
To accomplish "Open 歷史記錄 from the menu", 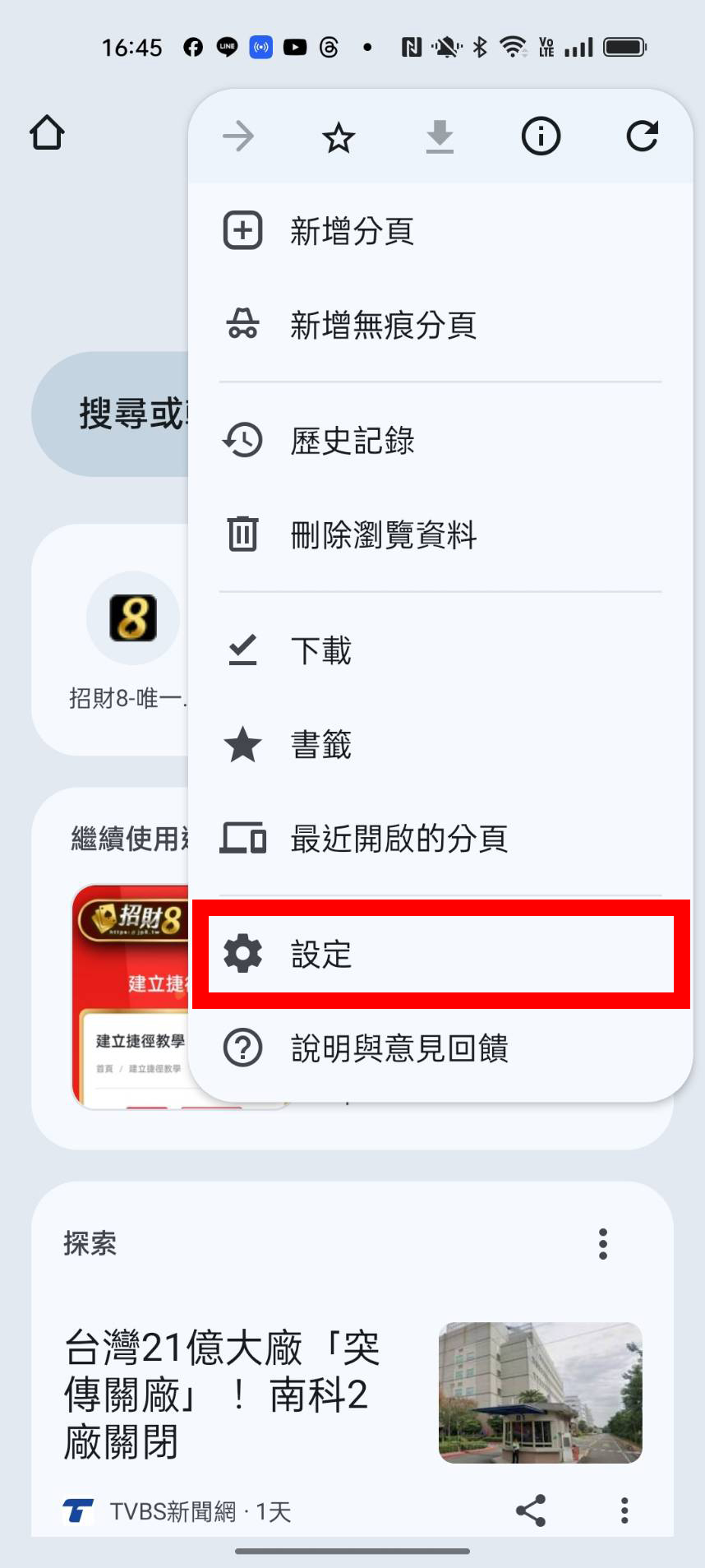I will 352,441.
